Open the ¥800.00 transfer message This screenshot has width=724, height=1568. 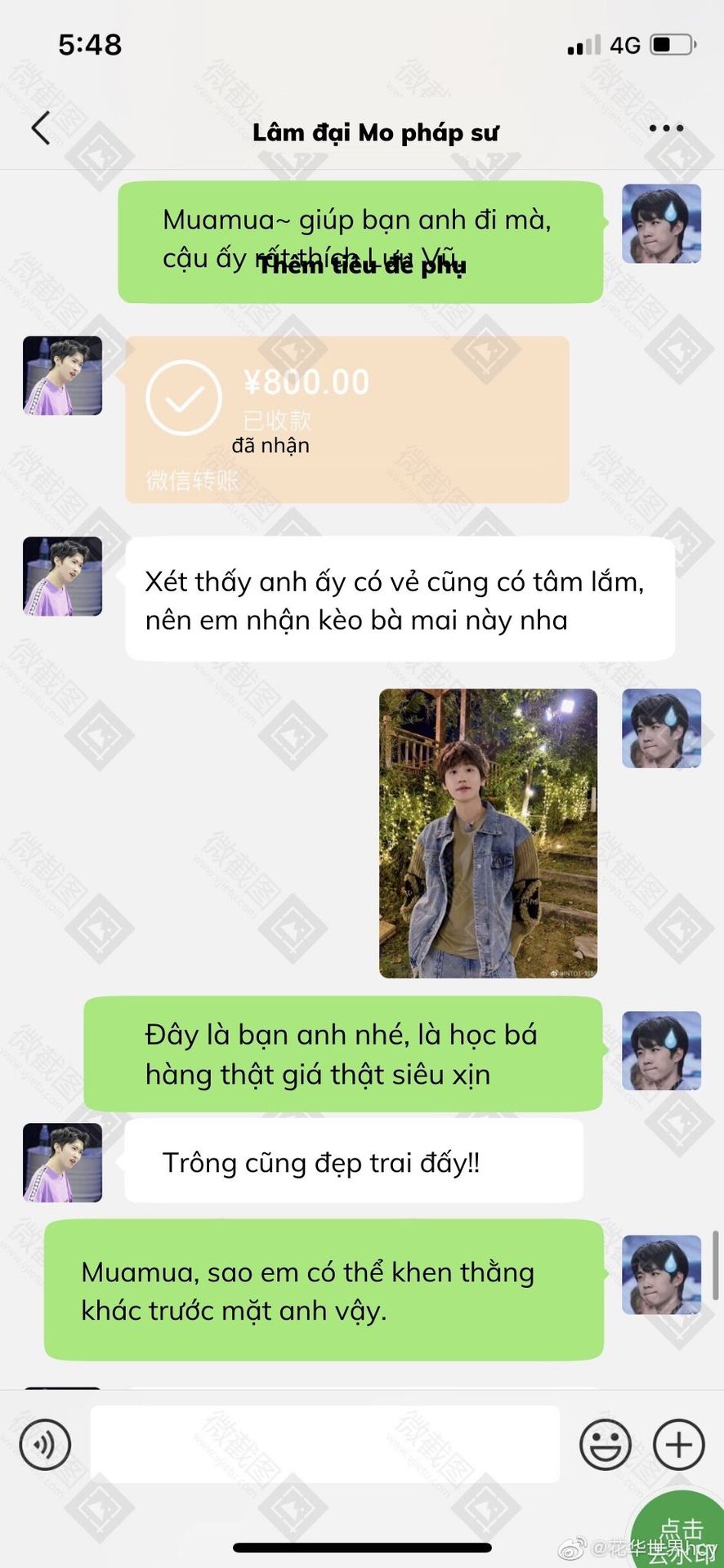[x=346, y=419]
